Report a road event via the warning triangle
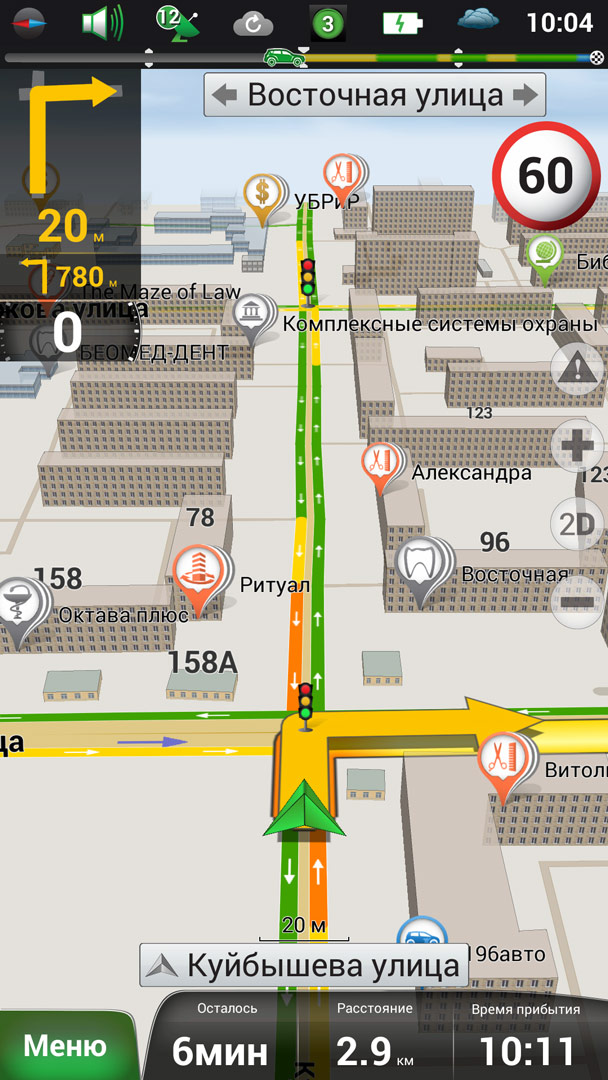The height and width of the screenshot is (1080, 608). tap(577, 370)
